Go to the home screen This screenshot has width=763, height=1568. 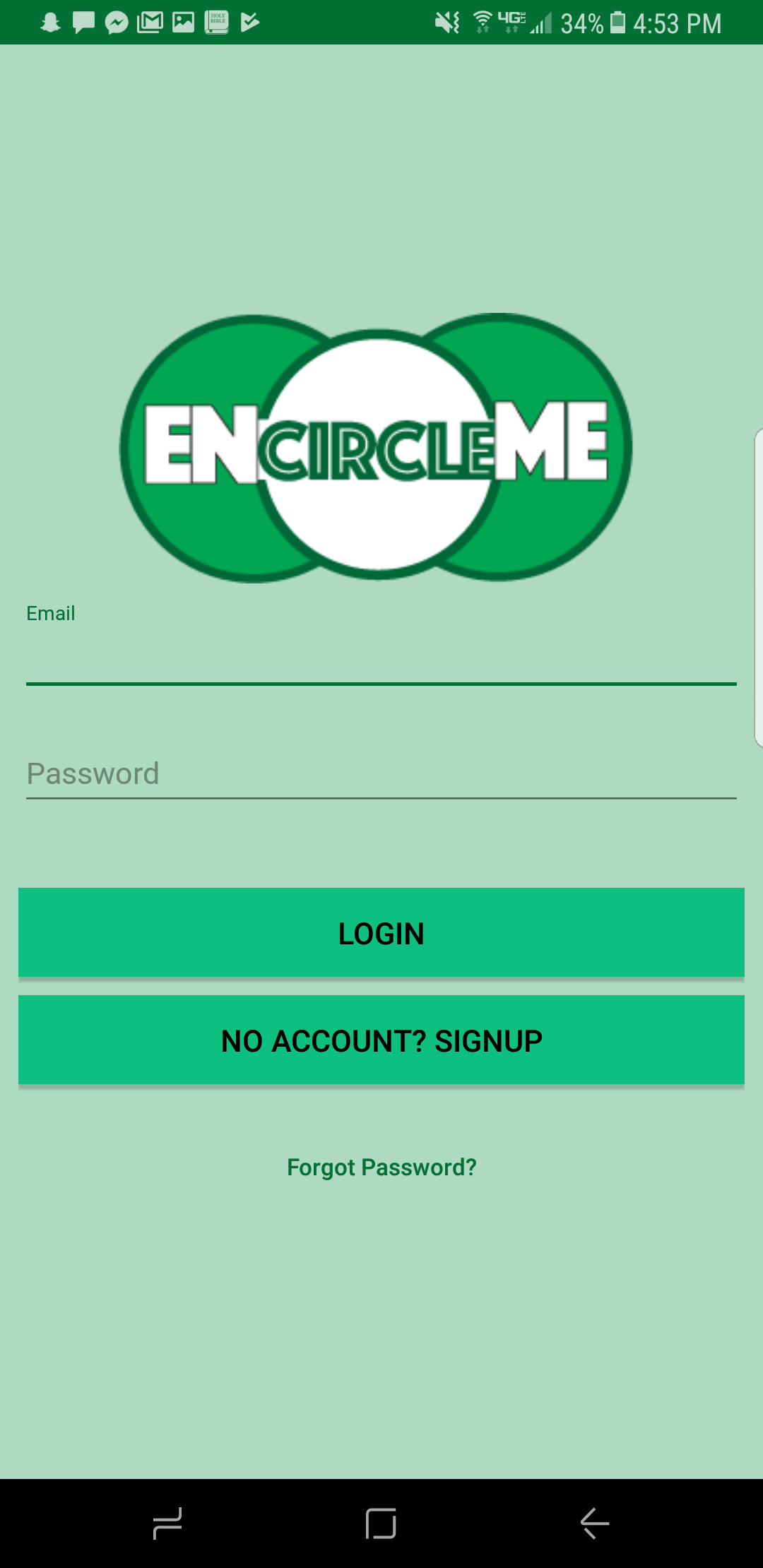tap(381, 1523)
